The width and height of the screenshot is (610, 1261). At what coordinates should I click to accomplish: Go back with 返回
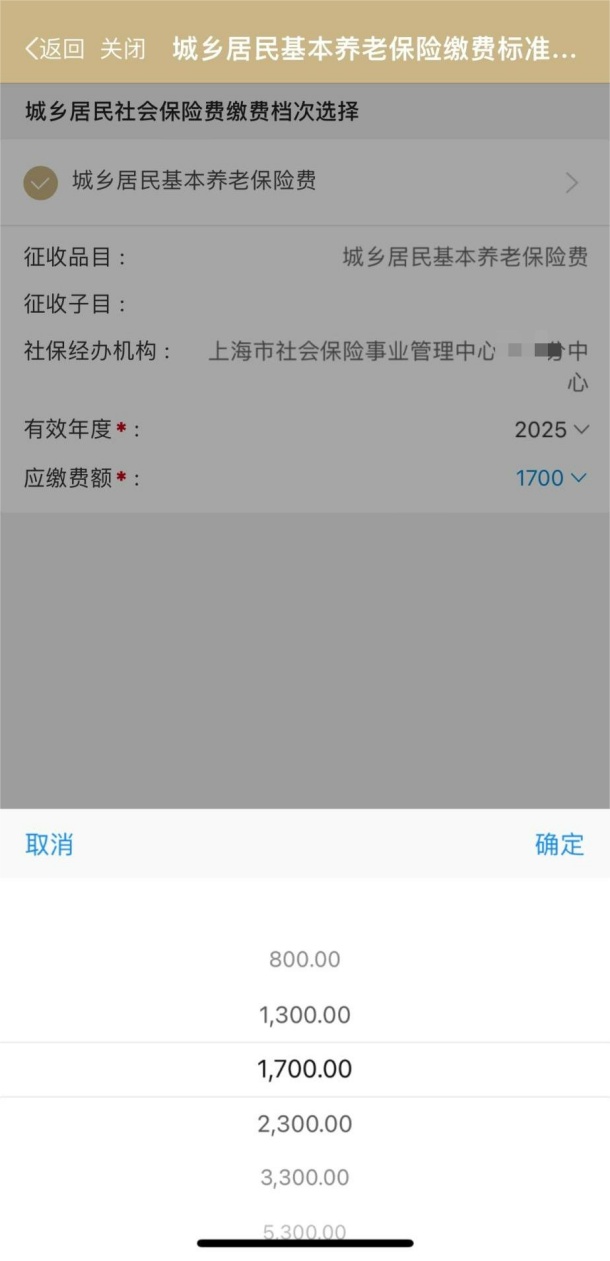click(x=56, y=49)
